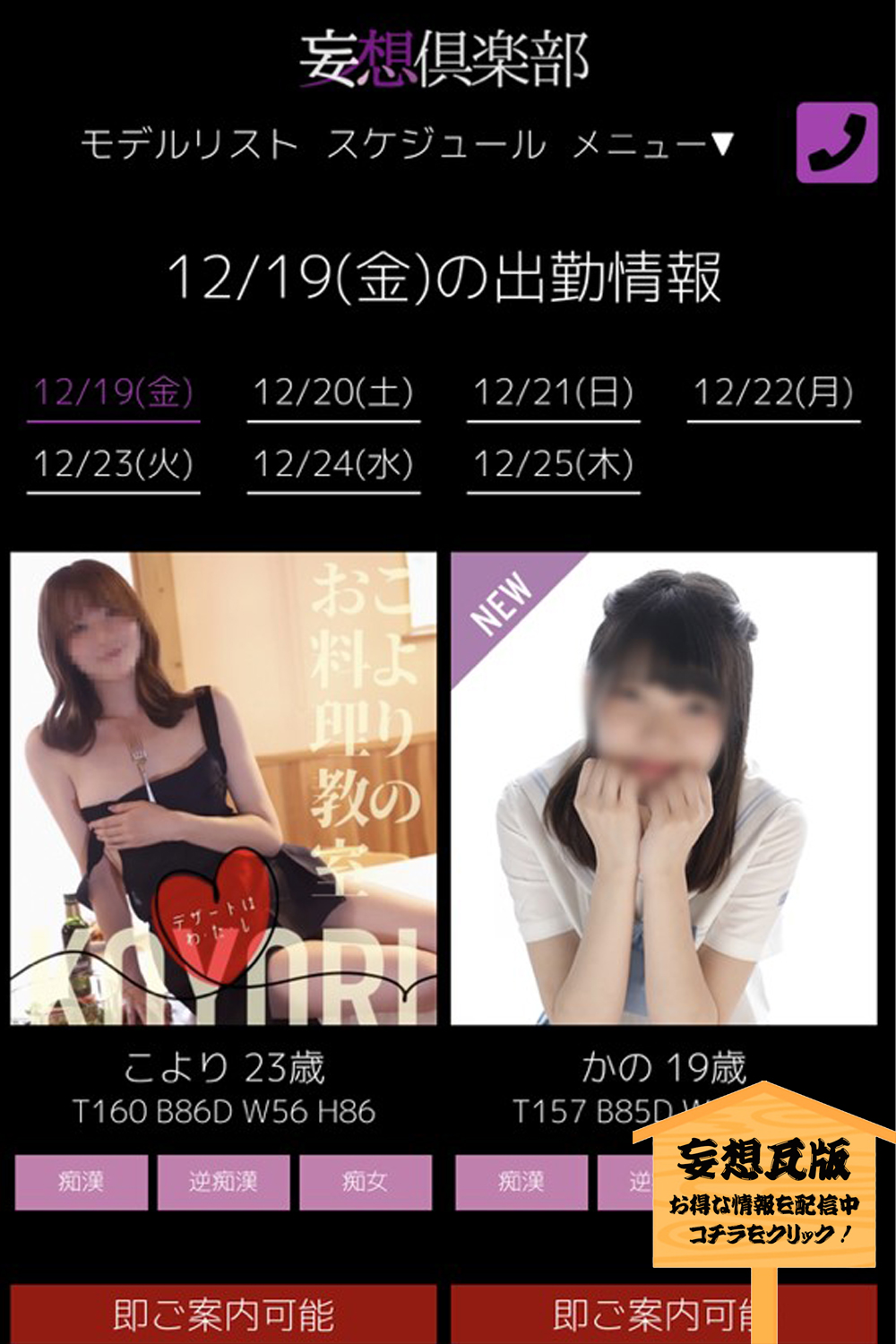Tap the purple phone call icon
The height and width of the screenshot is (1344, 896).
[837, 142]
